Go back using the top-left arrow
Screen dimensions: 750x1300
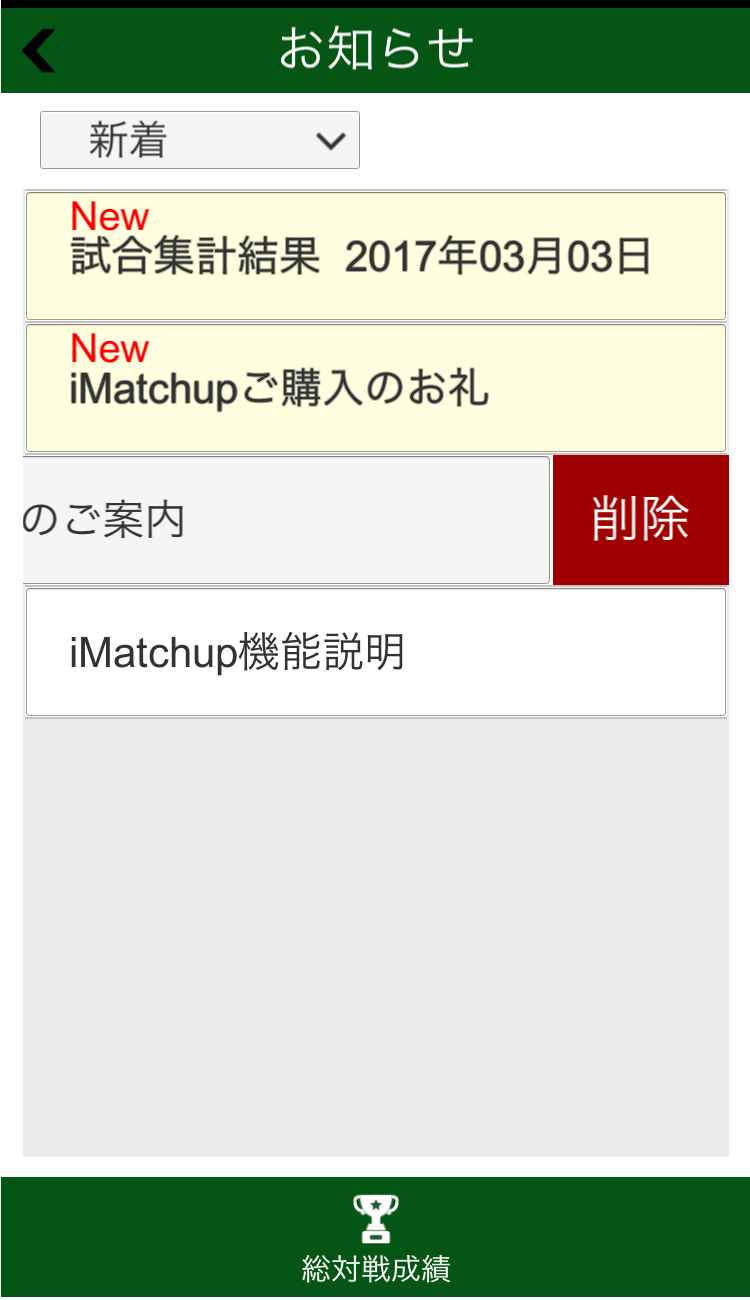39,51
